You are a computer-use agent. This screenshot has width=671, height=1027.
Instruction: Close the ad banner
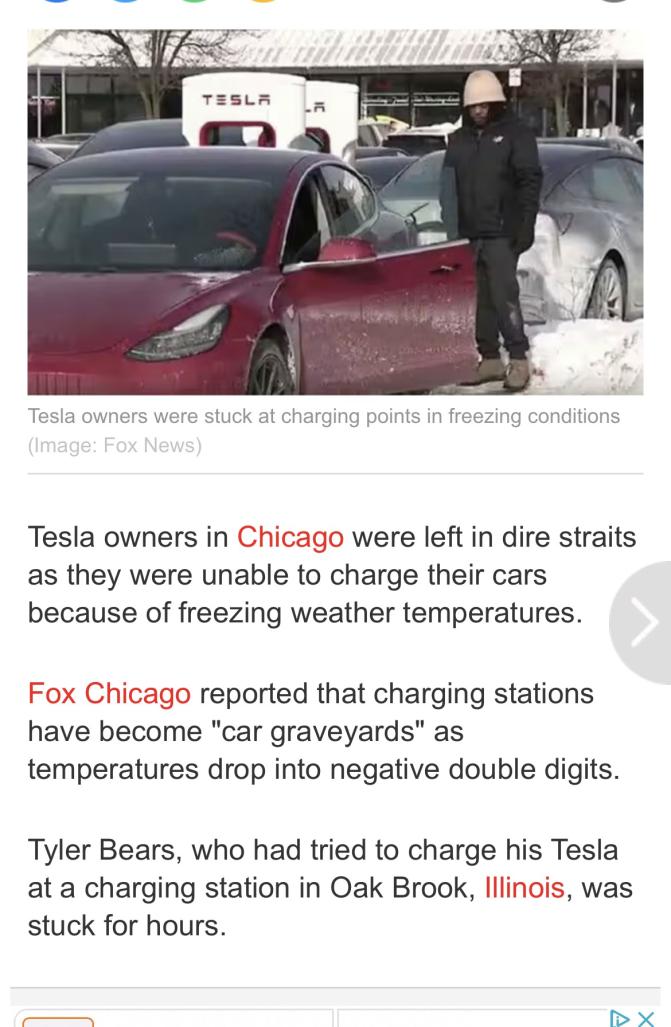click(649, 1016)
